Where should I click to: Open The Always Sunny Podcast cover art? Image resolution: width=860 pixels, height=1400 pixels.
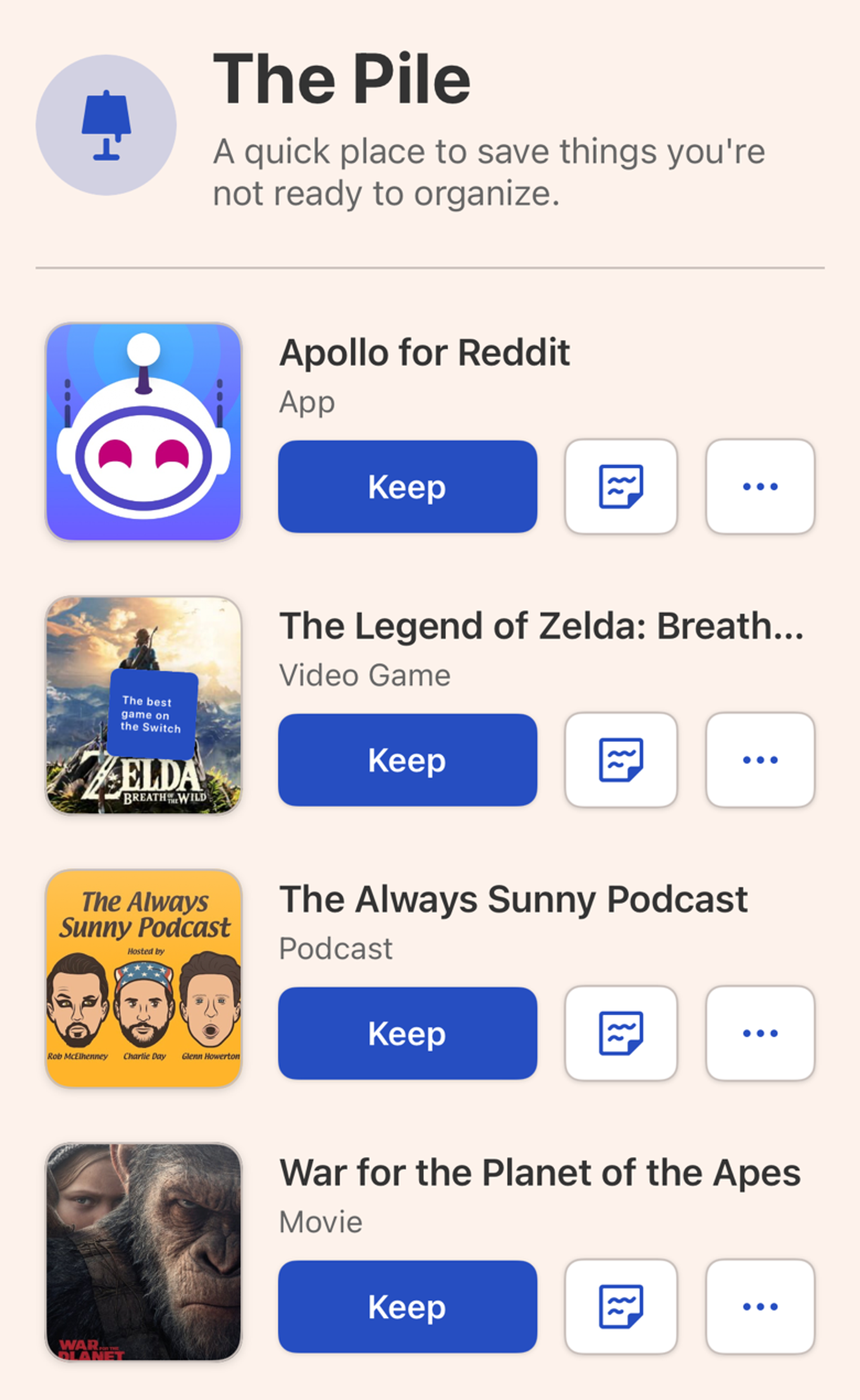(144, 979)
